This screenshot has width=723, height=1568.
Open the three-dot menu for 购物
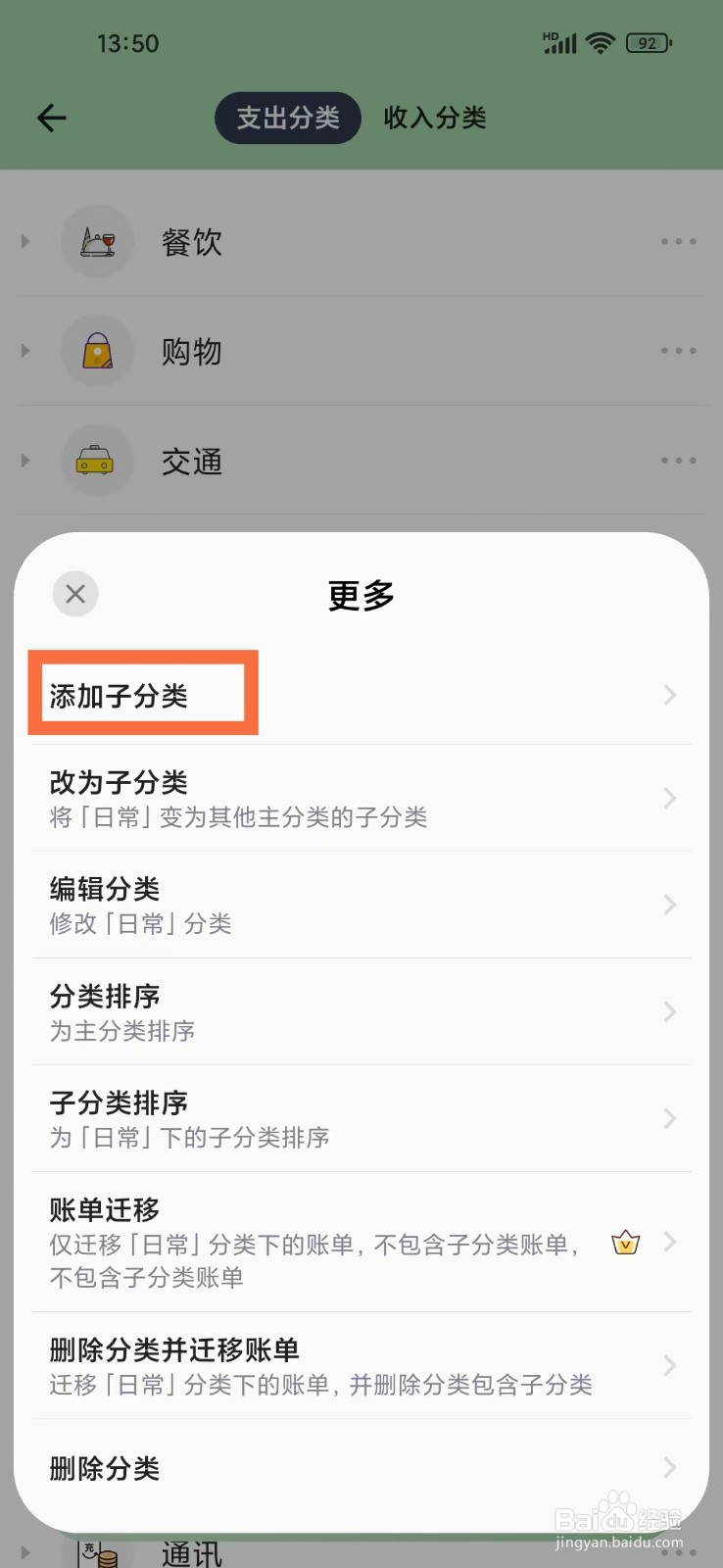(678, 351)
